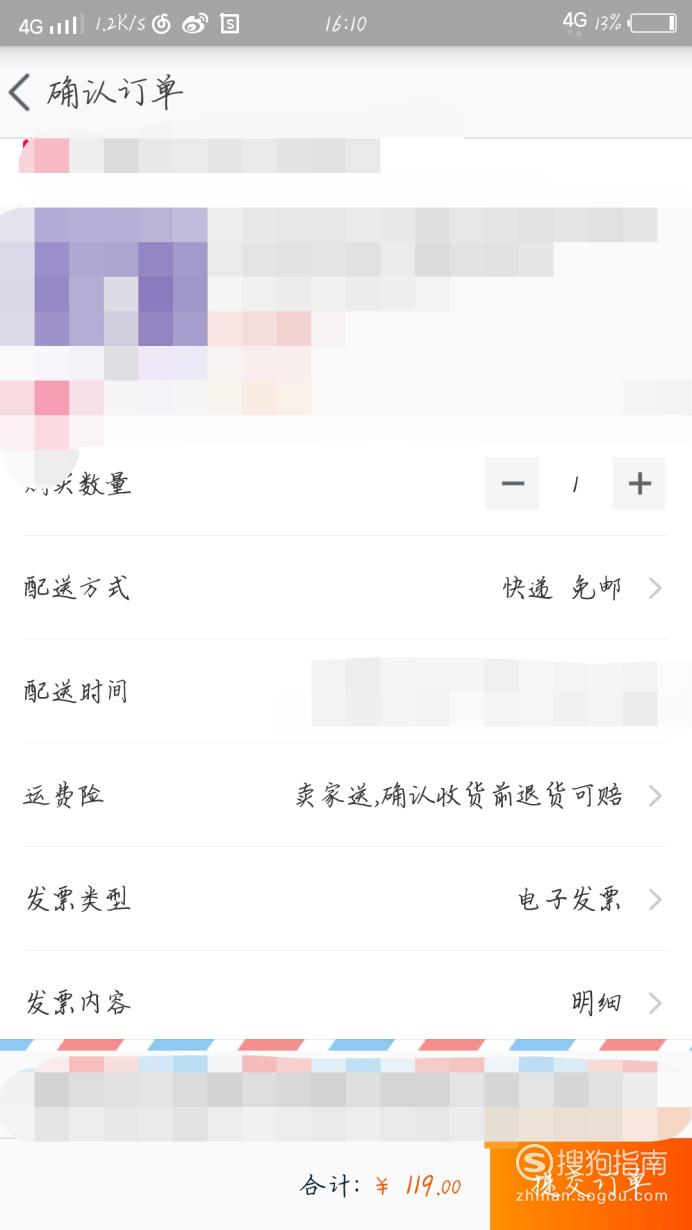Image resolution: width=692 pixels, height=1230 pixels.
Task: Go back from 确认订单 page
Action: coord(21,92)
